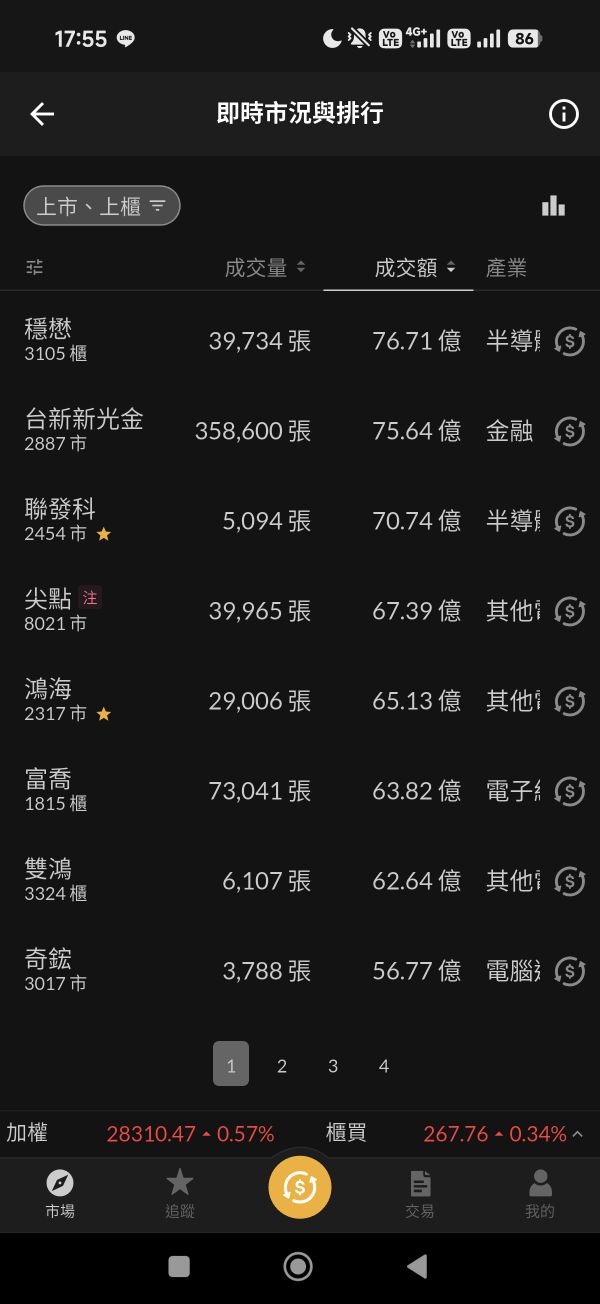Expand the index ticker bar chevron
Screen dimensions: 600x1304
tap(578, 1134)
